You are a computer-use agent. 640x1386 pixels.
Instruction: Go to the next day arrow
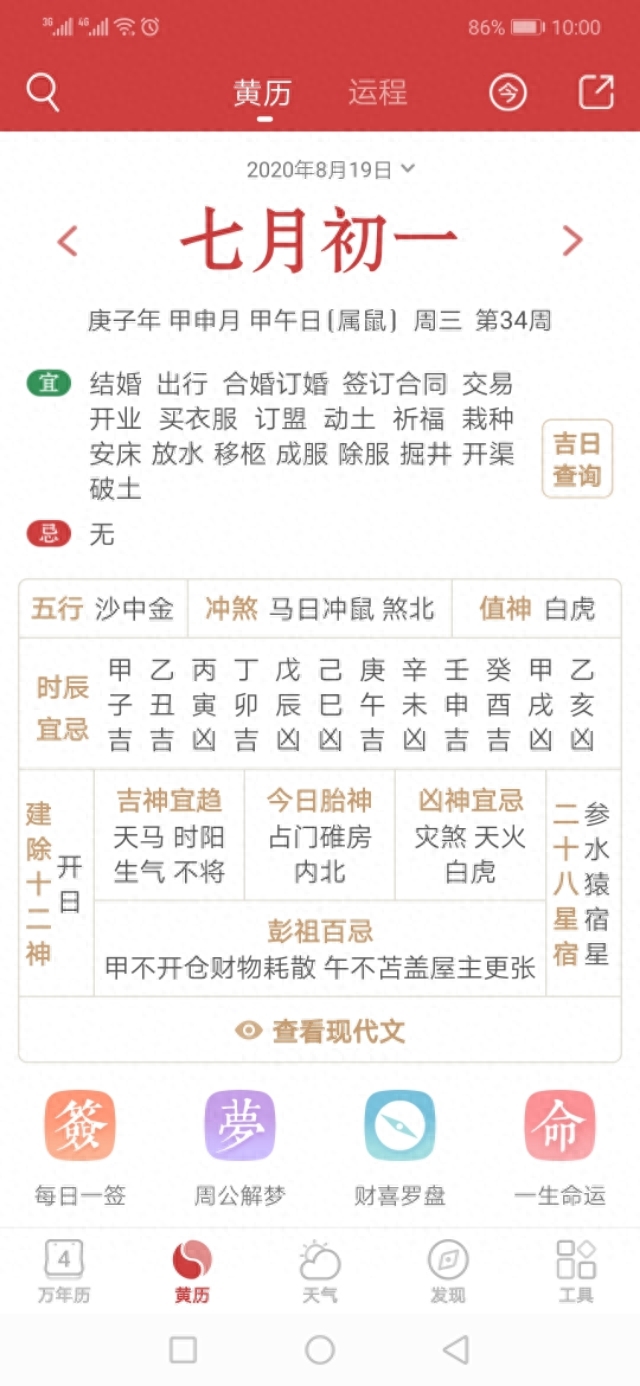coord(572,241)
